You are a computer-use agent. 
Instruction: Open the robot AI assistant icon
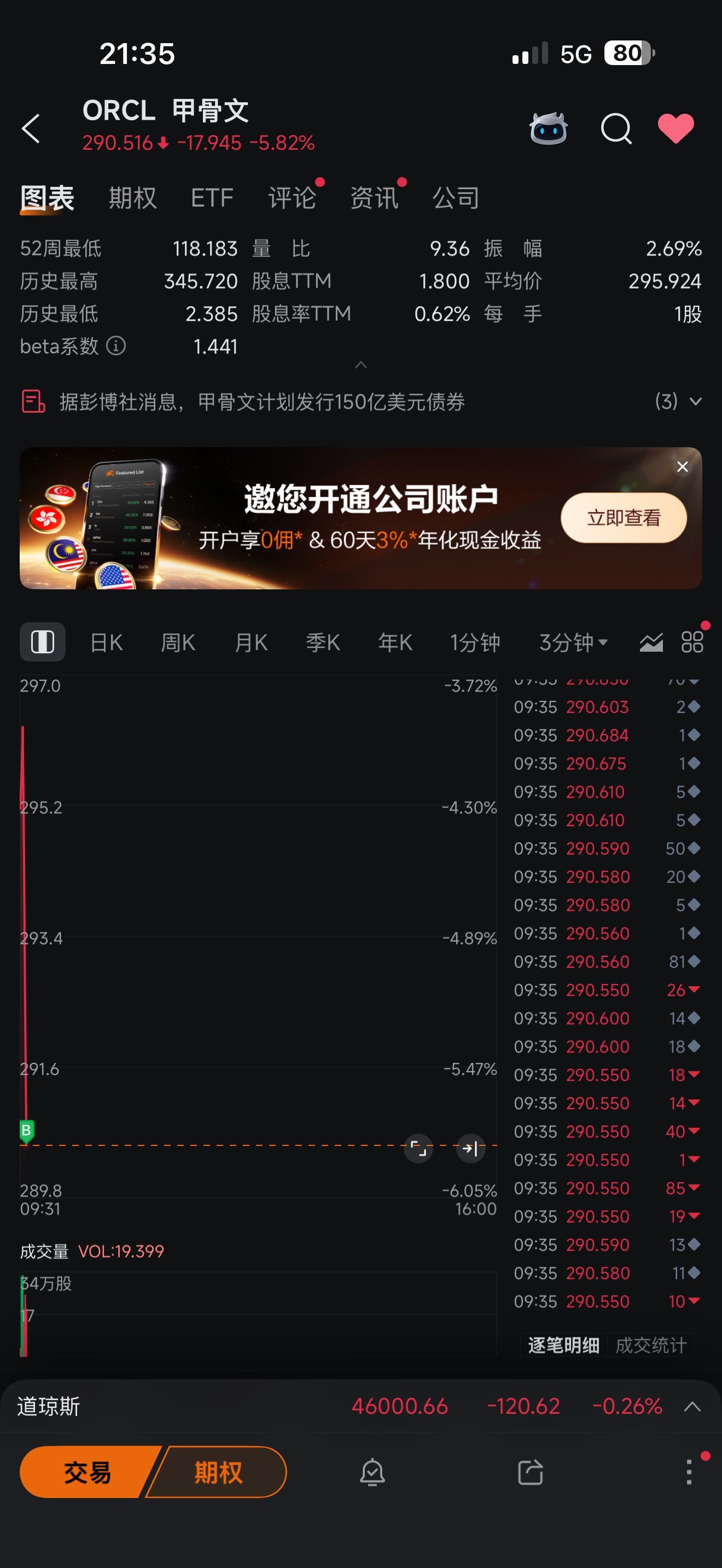tap(548, 128)
